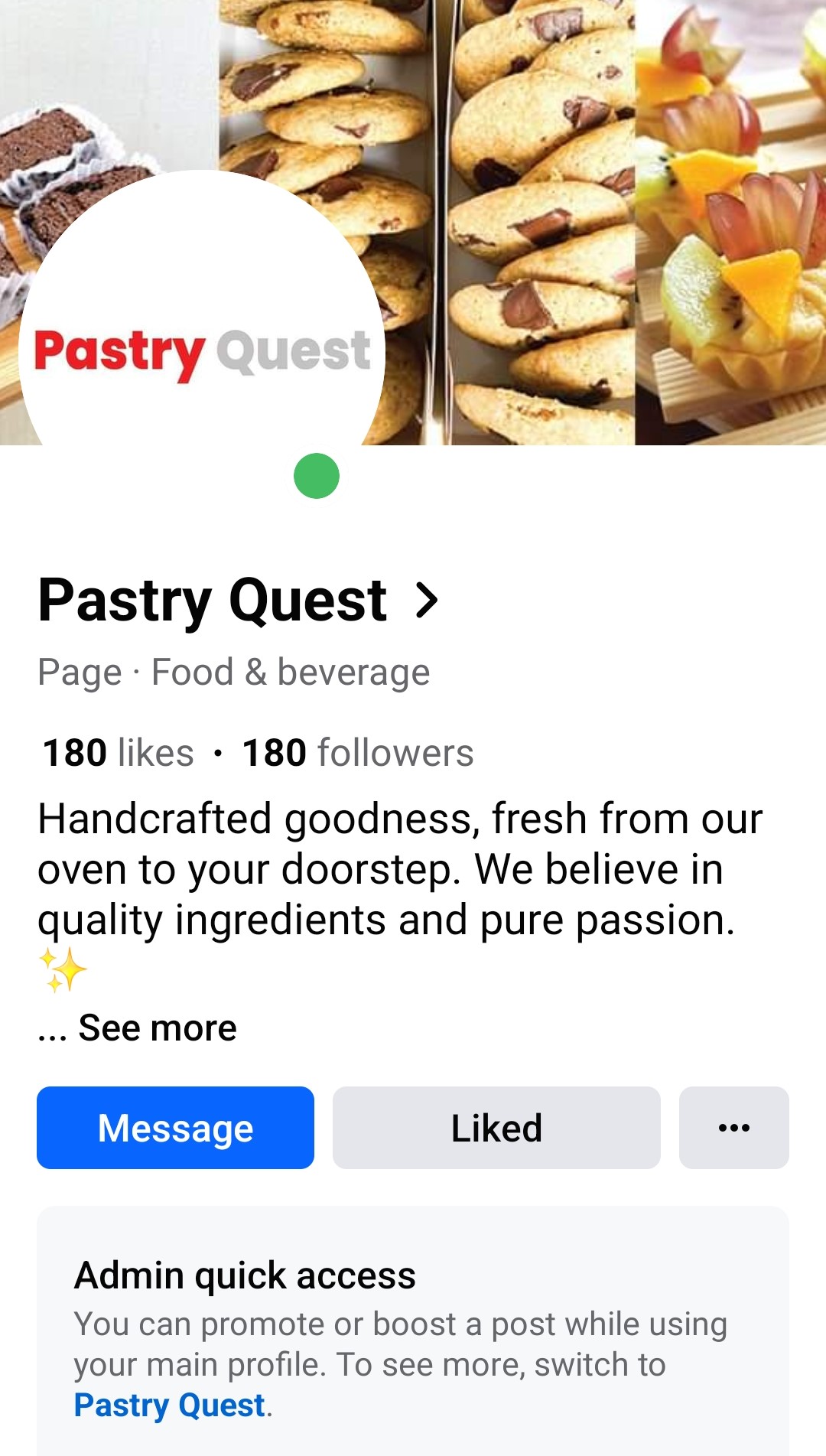Tap the Liked button

[496, 1128]
